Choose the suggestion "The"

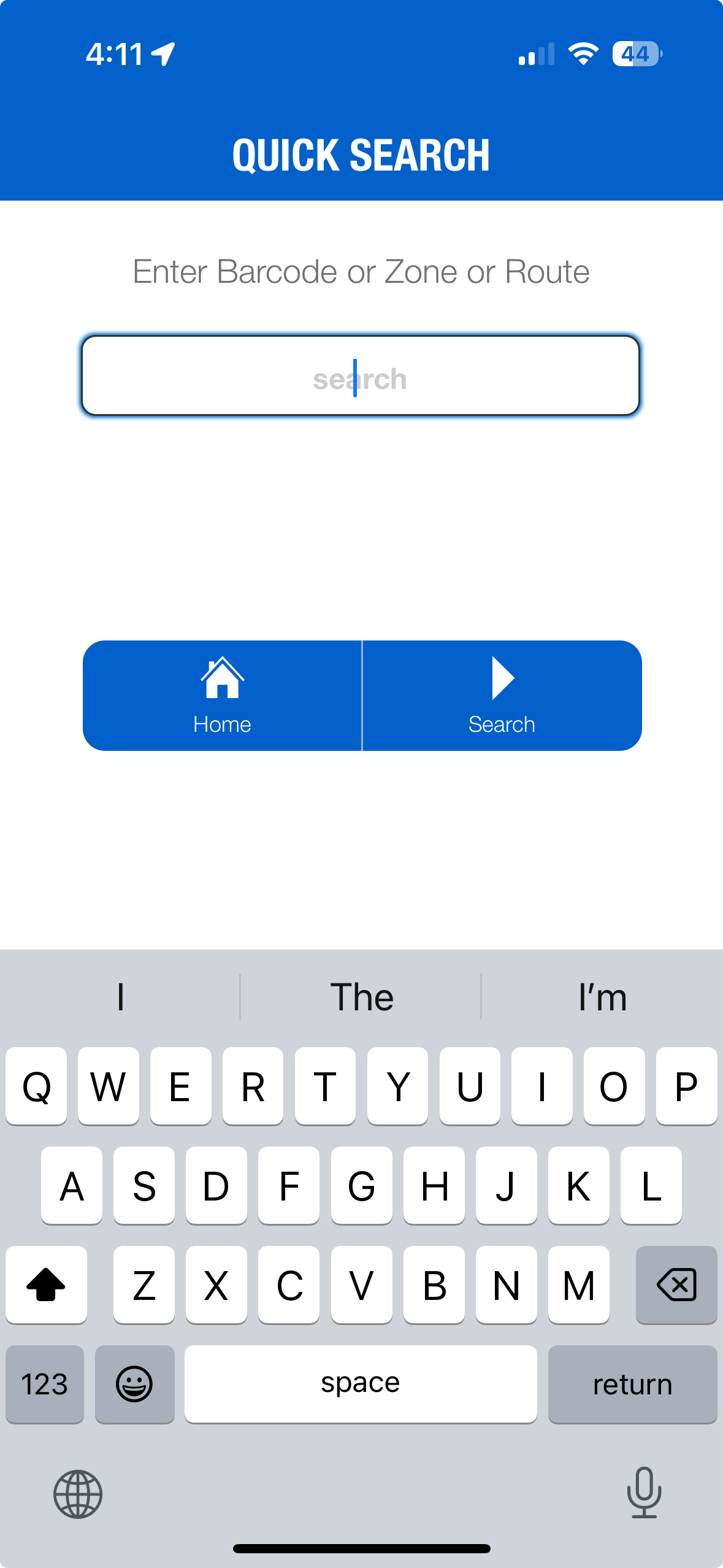coord(361,997)
